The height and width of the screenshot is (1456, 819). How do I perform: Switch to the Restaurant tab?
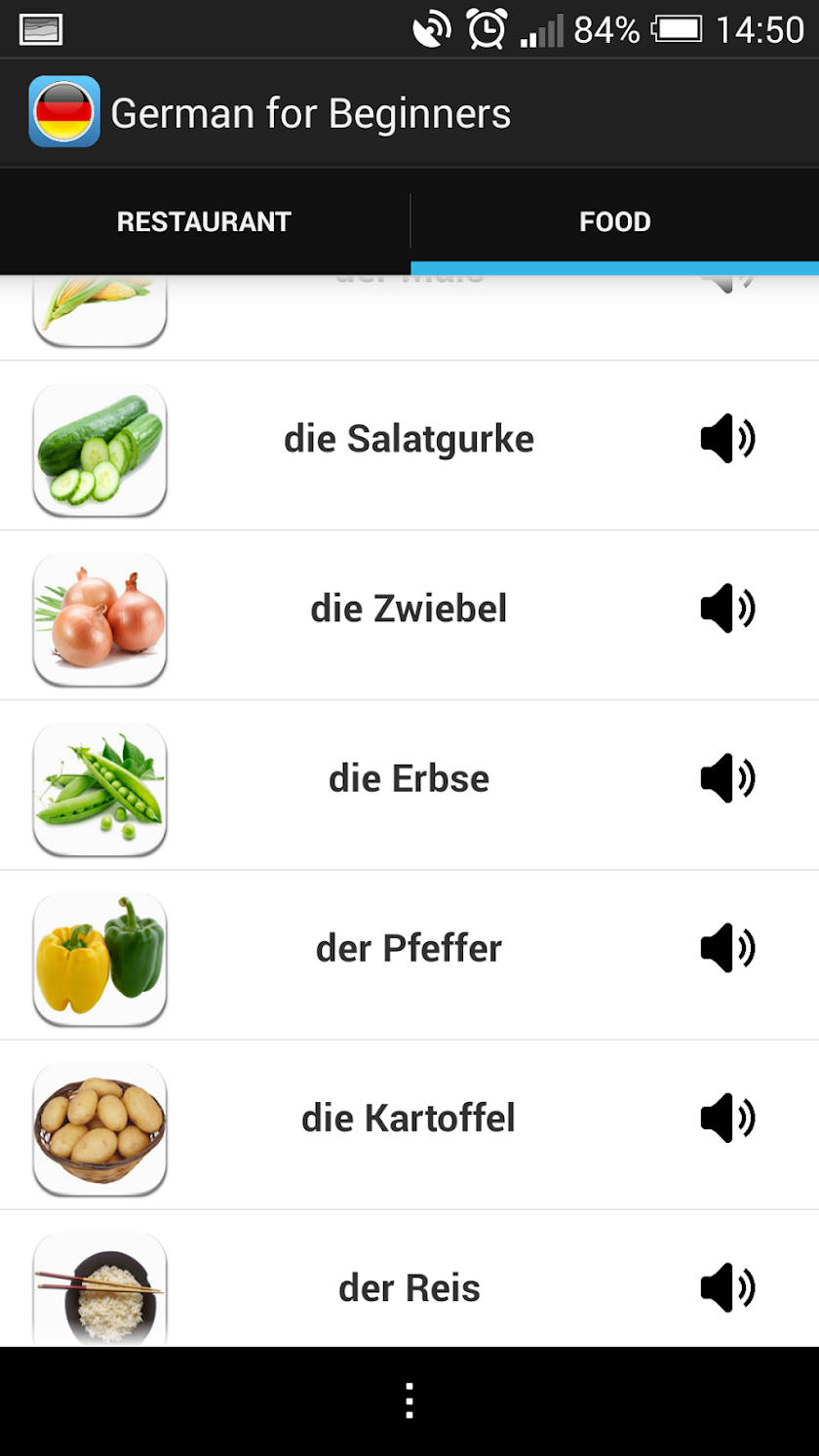point(204,221)
